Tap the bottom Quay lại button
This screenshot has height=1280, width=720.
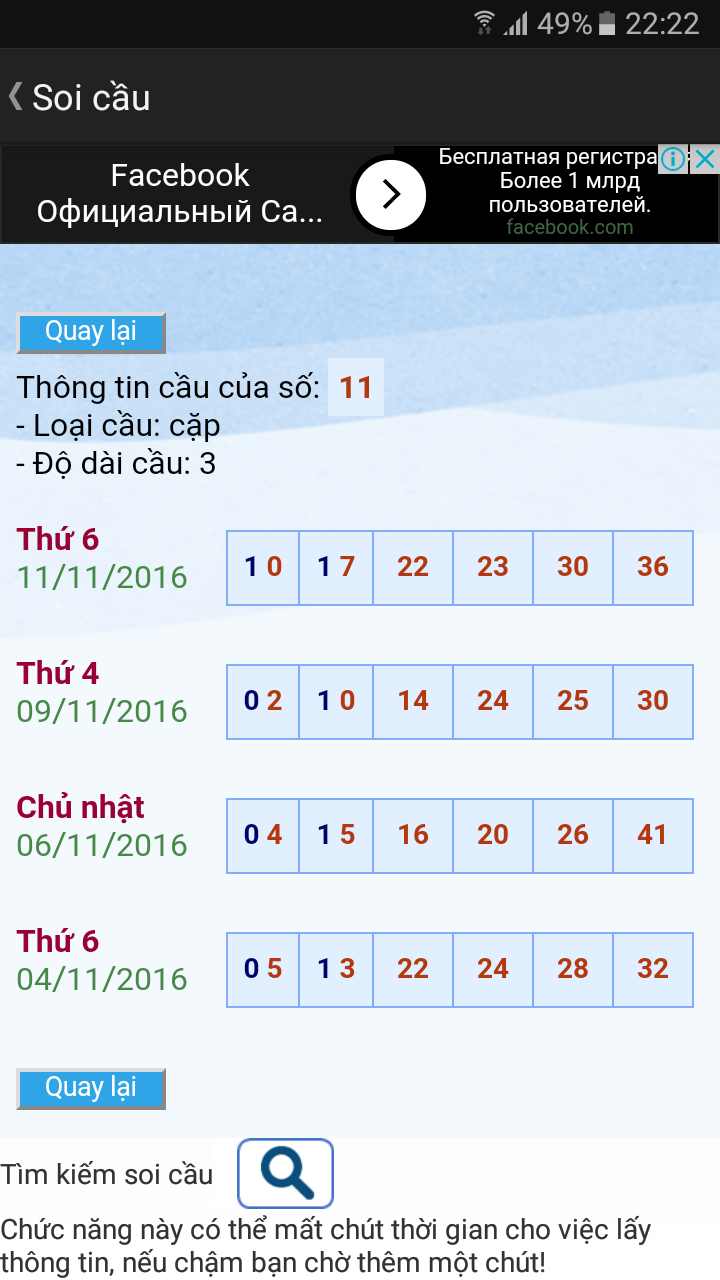coord(91,1088)
